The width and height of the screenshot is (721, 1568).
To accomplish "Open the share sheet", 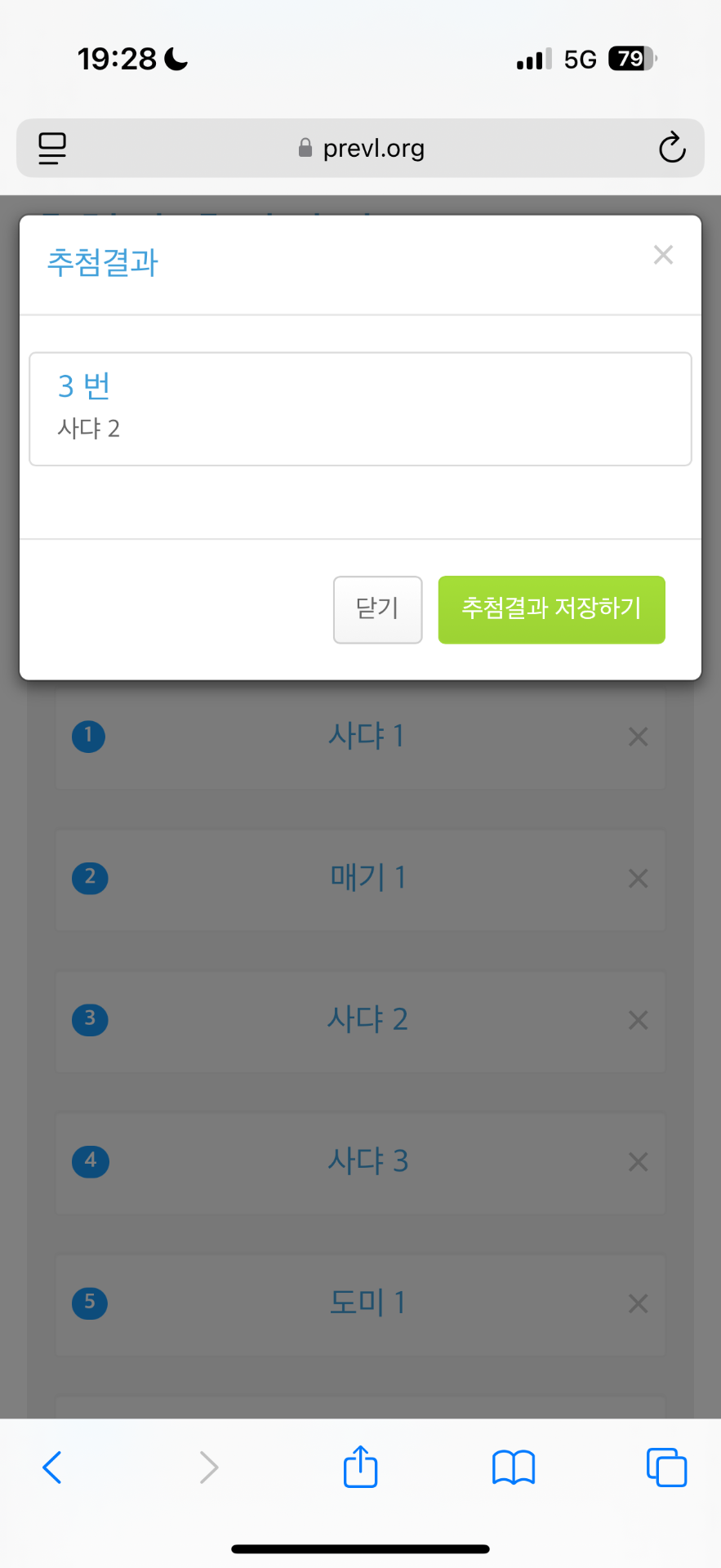I will tap(360, 1466).
